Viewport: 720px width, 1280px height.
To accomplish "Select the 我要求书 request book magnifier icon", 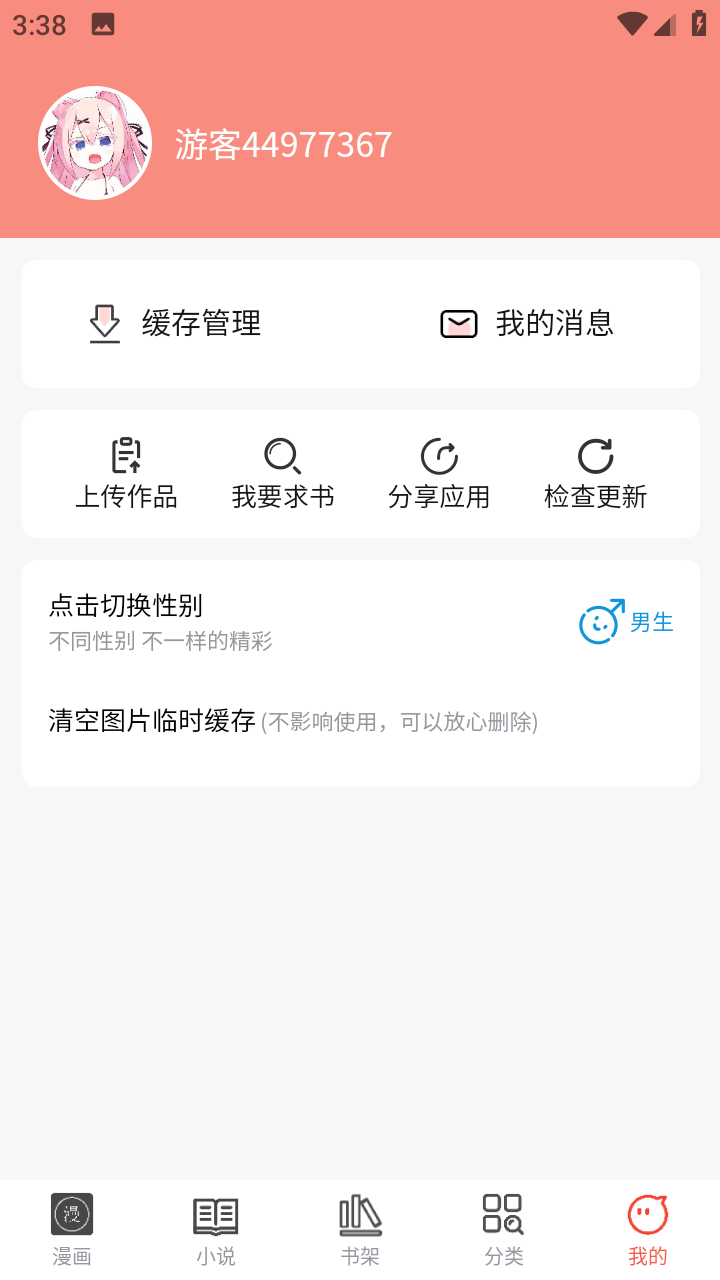I will click(283, 455).
